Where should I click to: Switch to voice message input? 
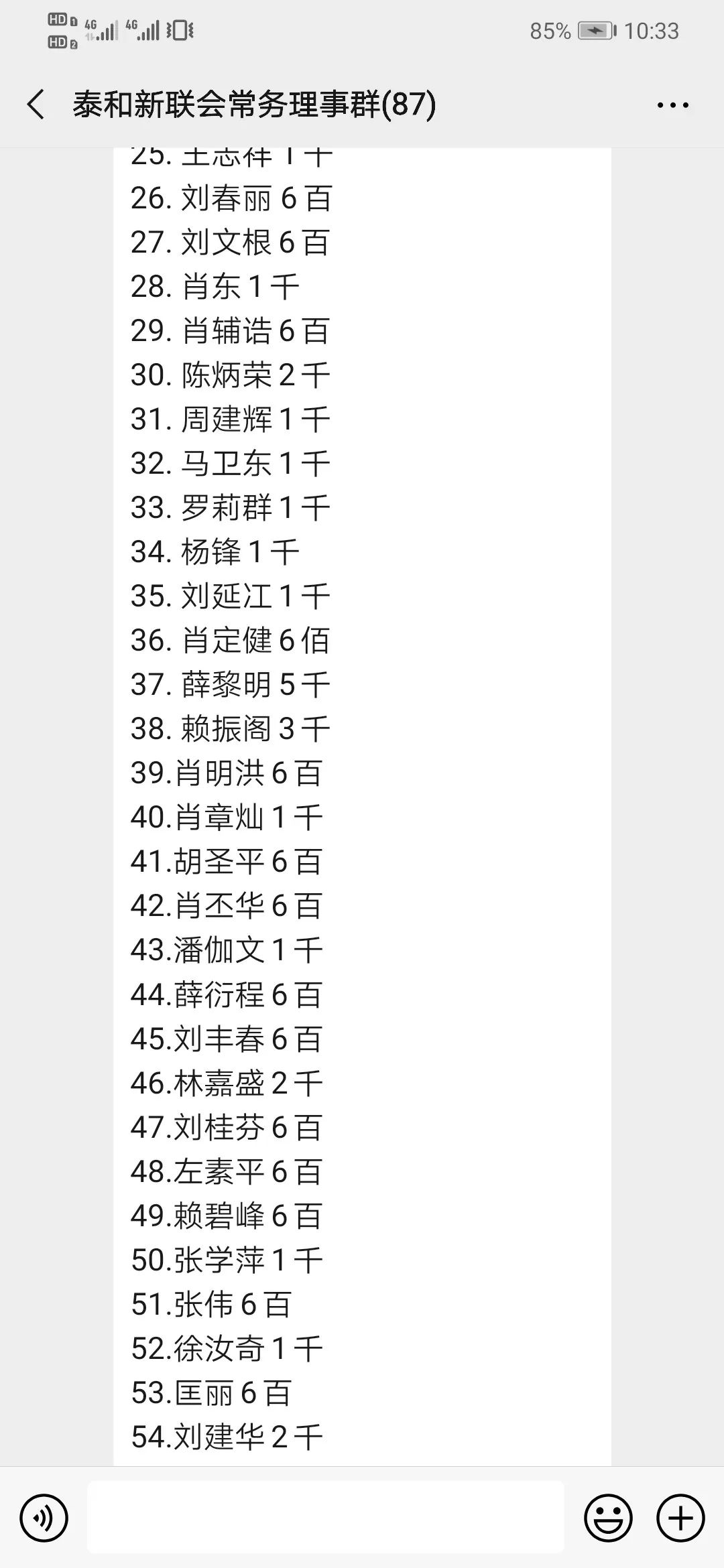44,1518
